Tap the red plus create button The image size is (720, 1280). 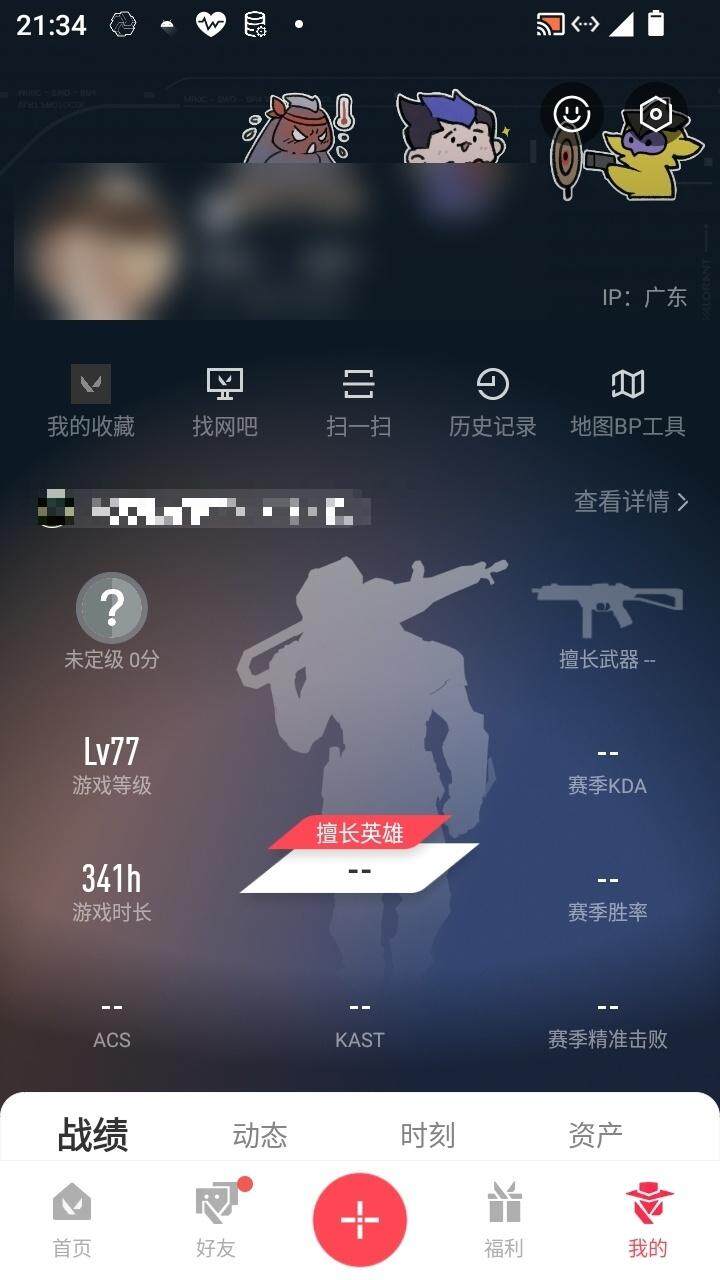coord(360,1220)
